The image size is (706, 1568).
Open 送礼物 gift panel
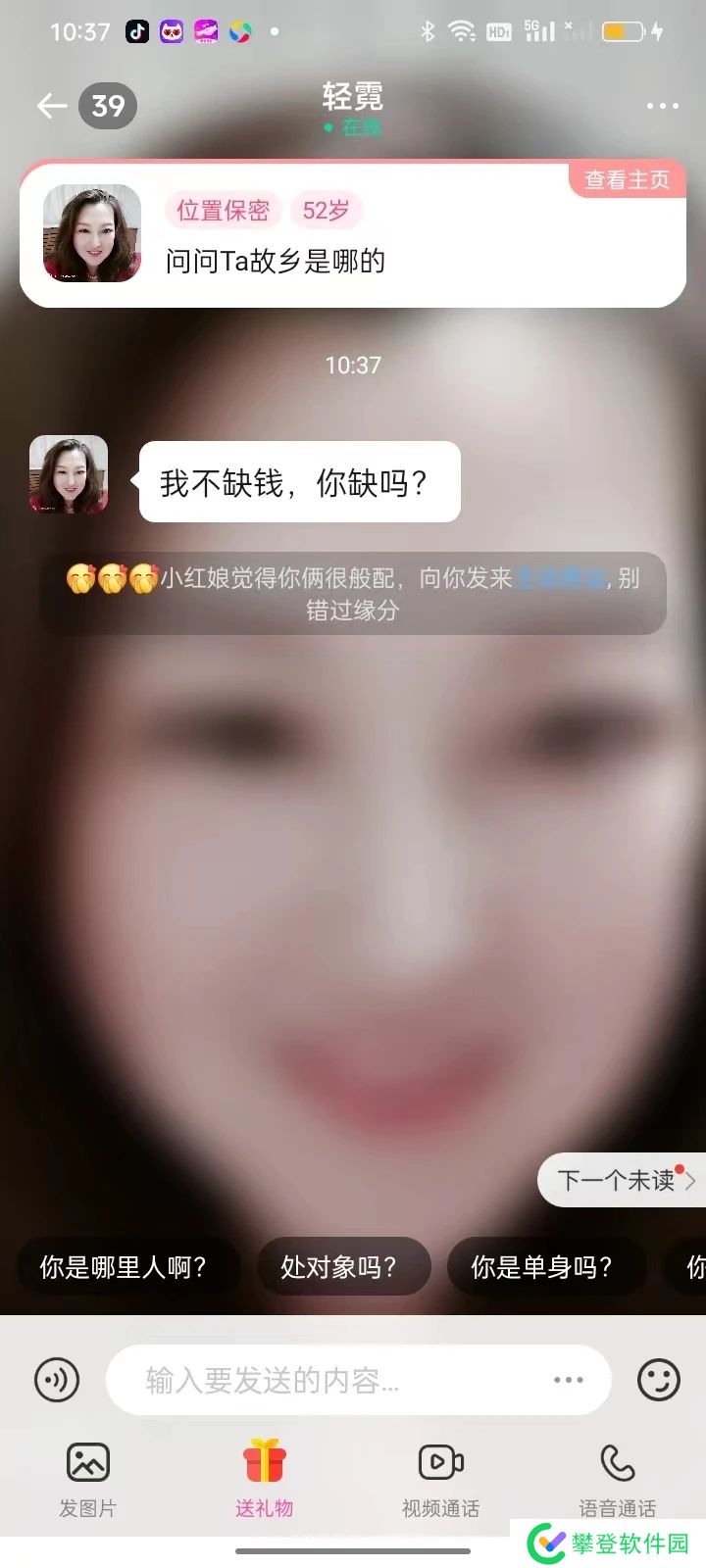pyautogui.click(x=264, y=1478)
